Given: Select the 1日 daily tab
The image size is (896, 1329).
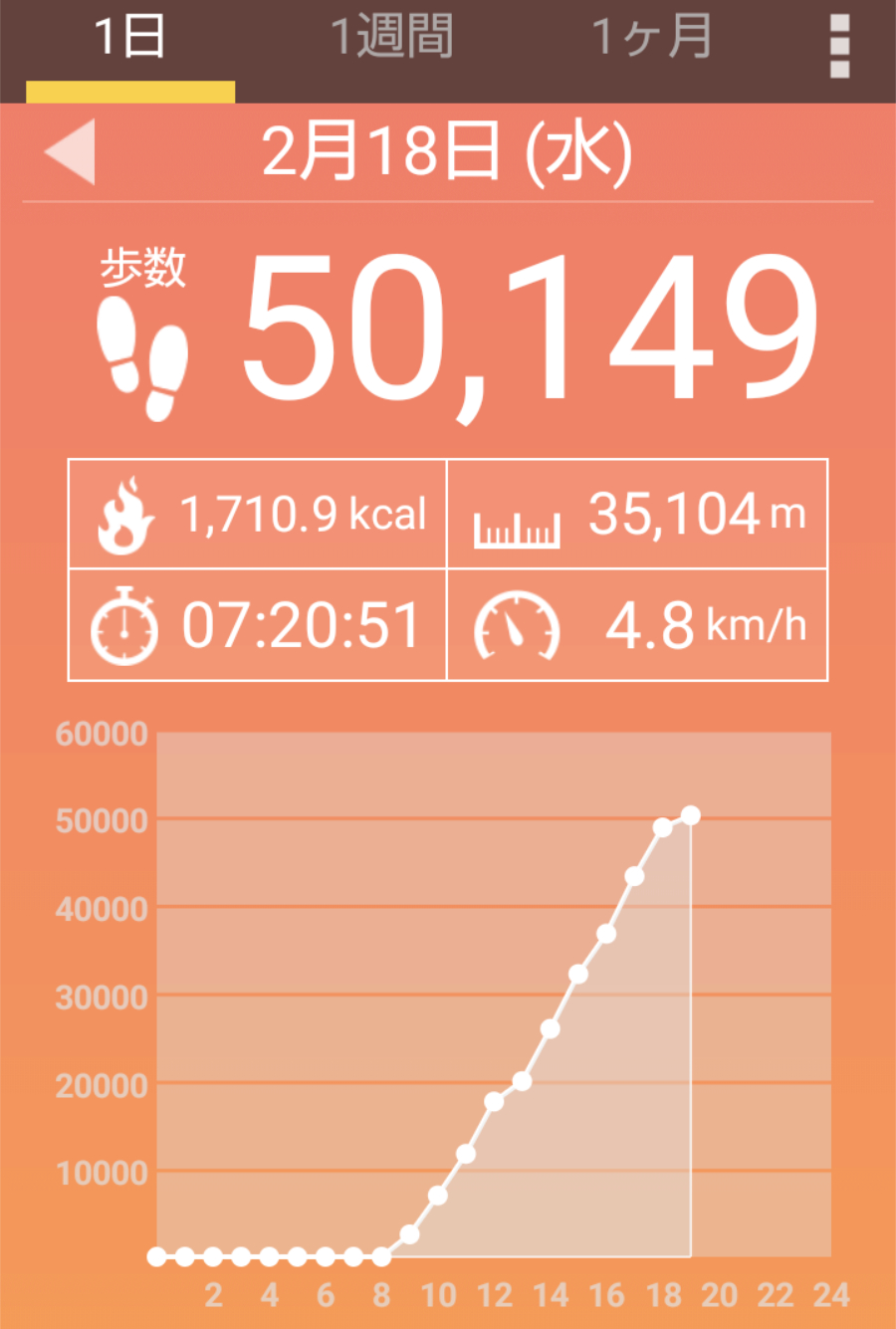Looking at the screenshot, I should [x=129, y=40].
